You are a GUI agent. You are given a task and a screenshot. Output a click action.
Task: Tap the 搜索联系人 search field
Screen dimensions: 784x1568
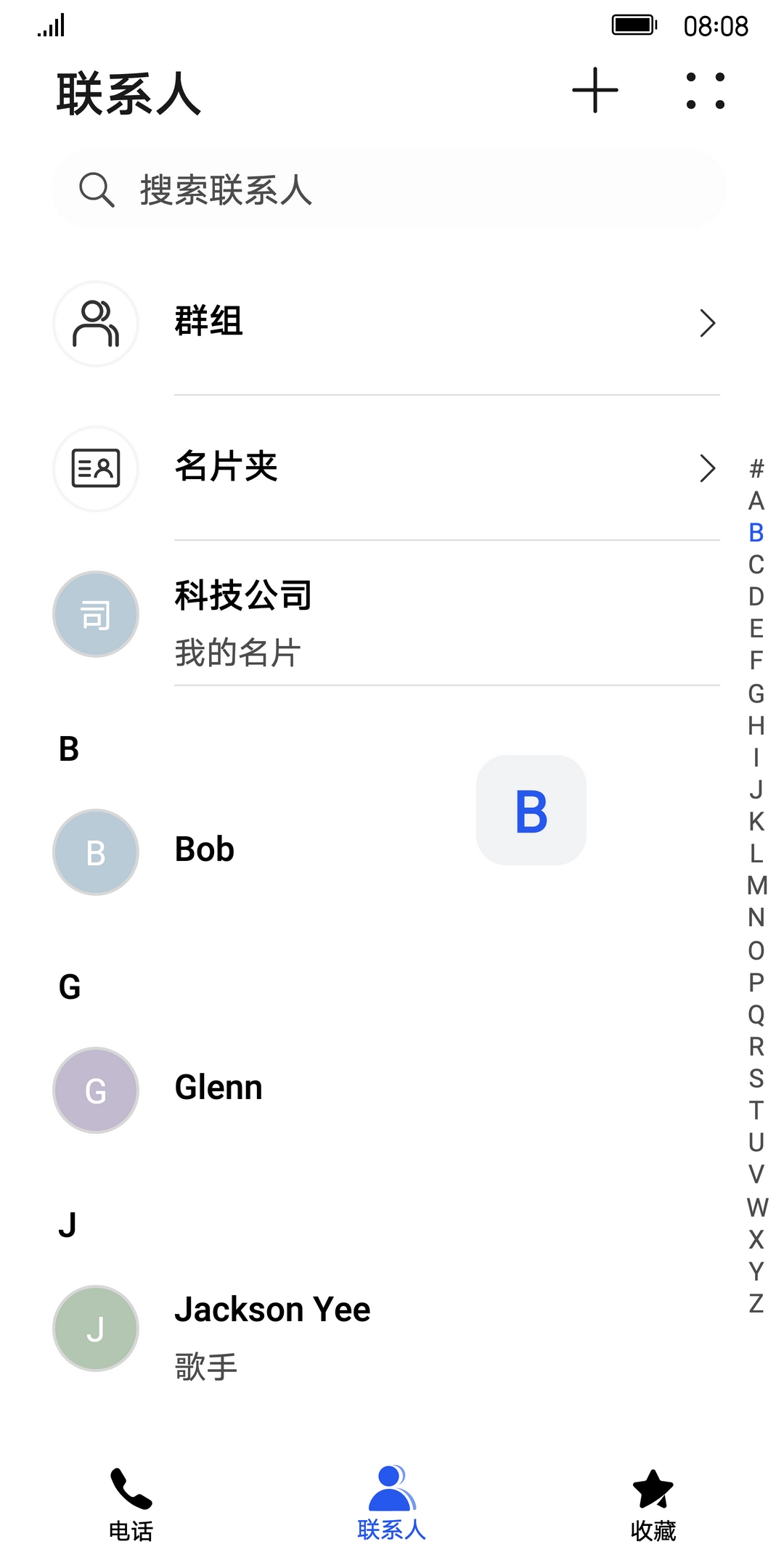(389, 189)
